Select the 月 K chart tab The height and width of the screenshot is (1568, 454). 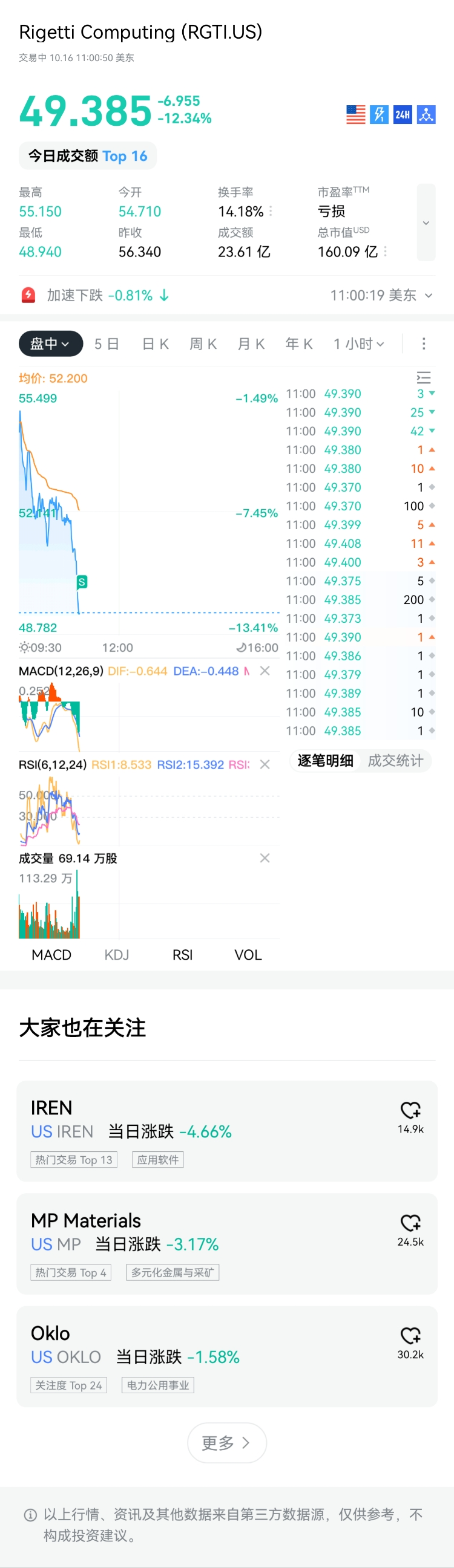click(x=251, y=344)
